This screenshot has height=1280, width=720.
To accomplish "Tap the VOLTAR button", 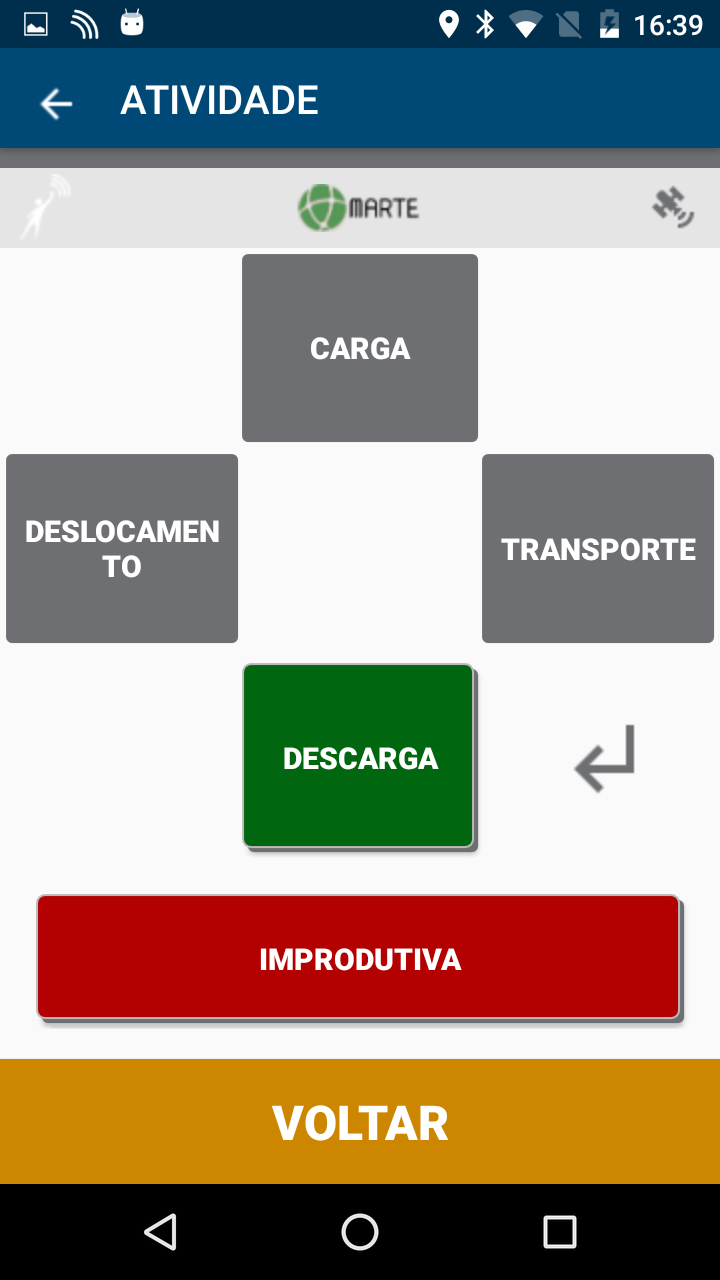I will tap(360, 1122).
